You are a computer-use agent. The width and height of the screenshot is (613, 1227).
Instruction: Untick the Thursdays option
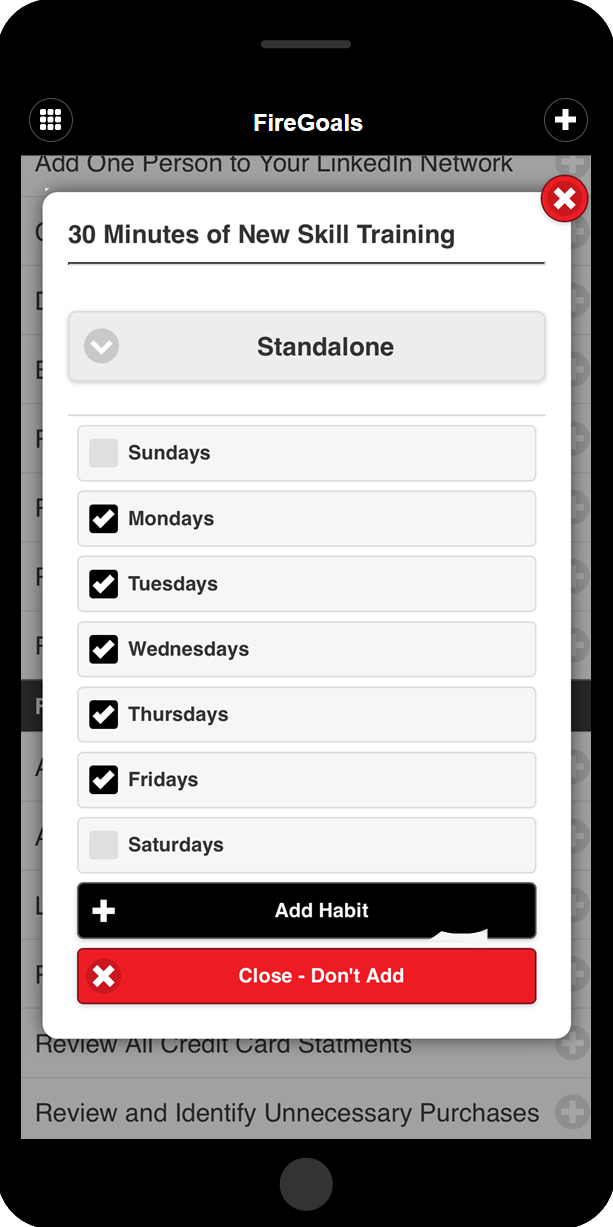point(104,714)
